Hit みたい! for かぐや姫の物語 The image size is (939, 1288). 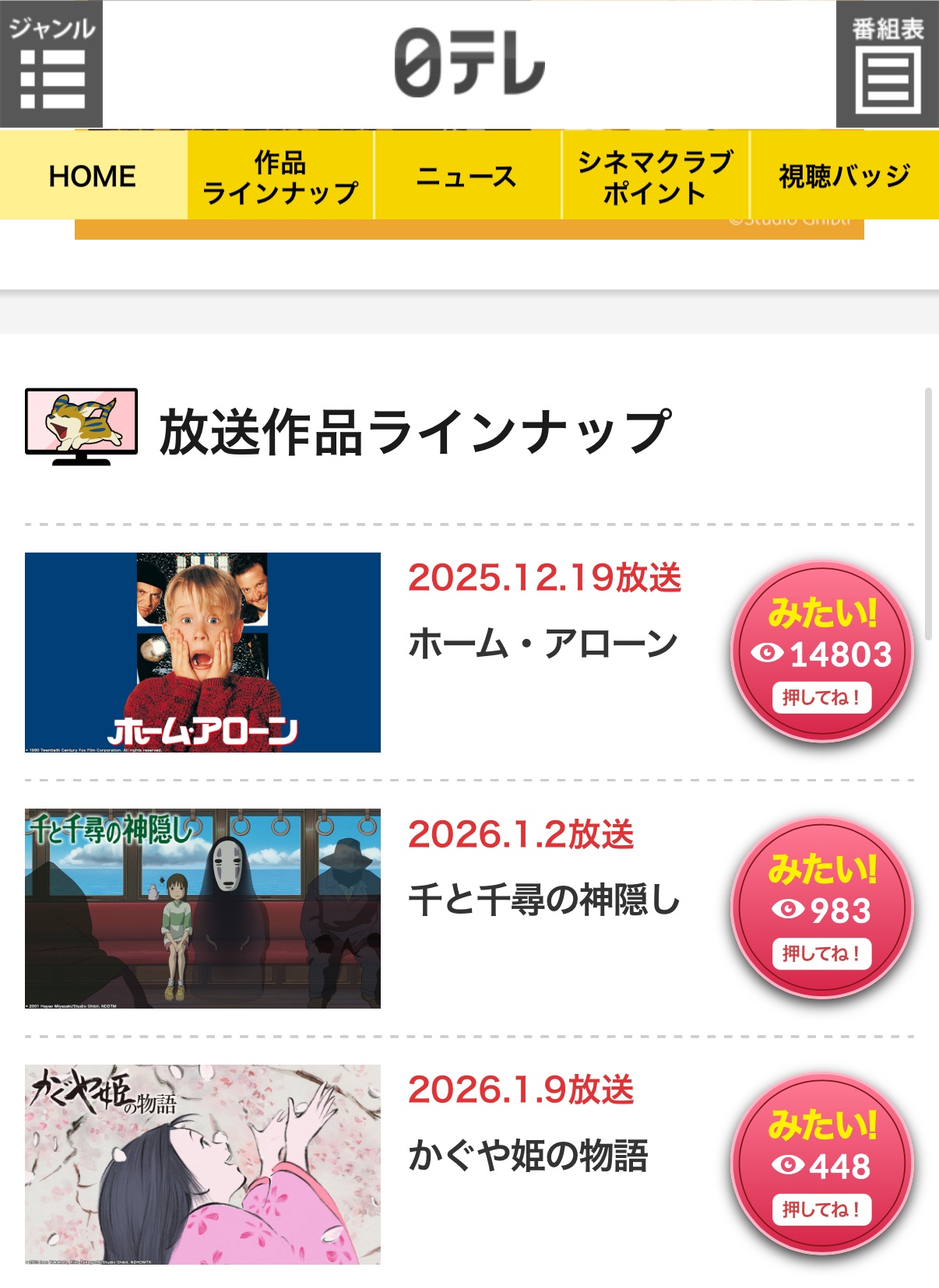(x=821, y=1164)
